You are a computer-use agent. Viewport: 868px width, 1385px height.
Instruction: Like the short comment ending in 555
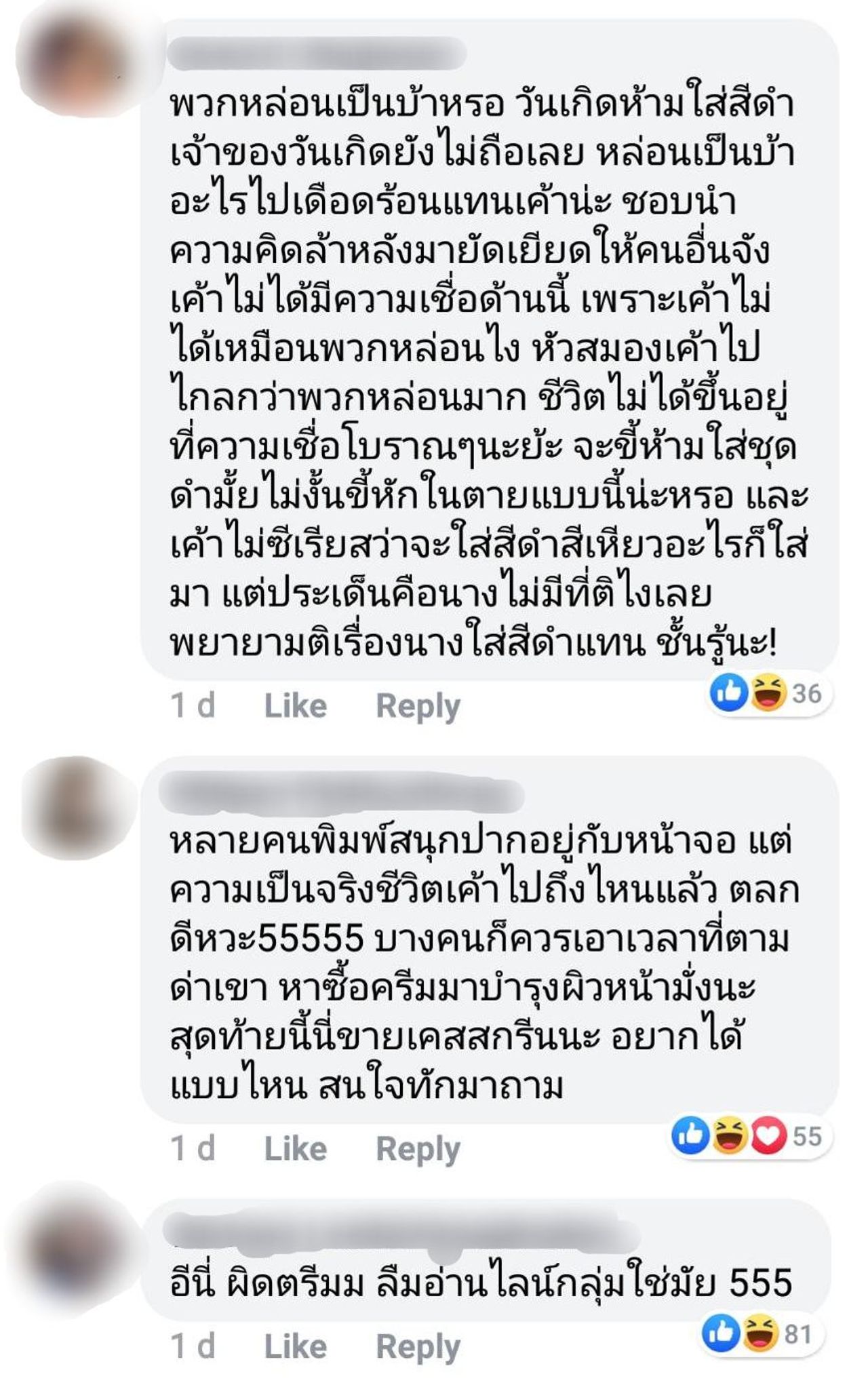295,1347
